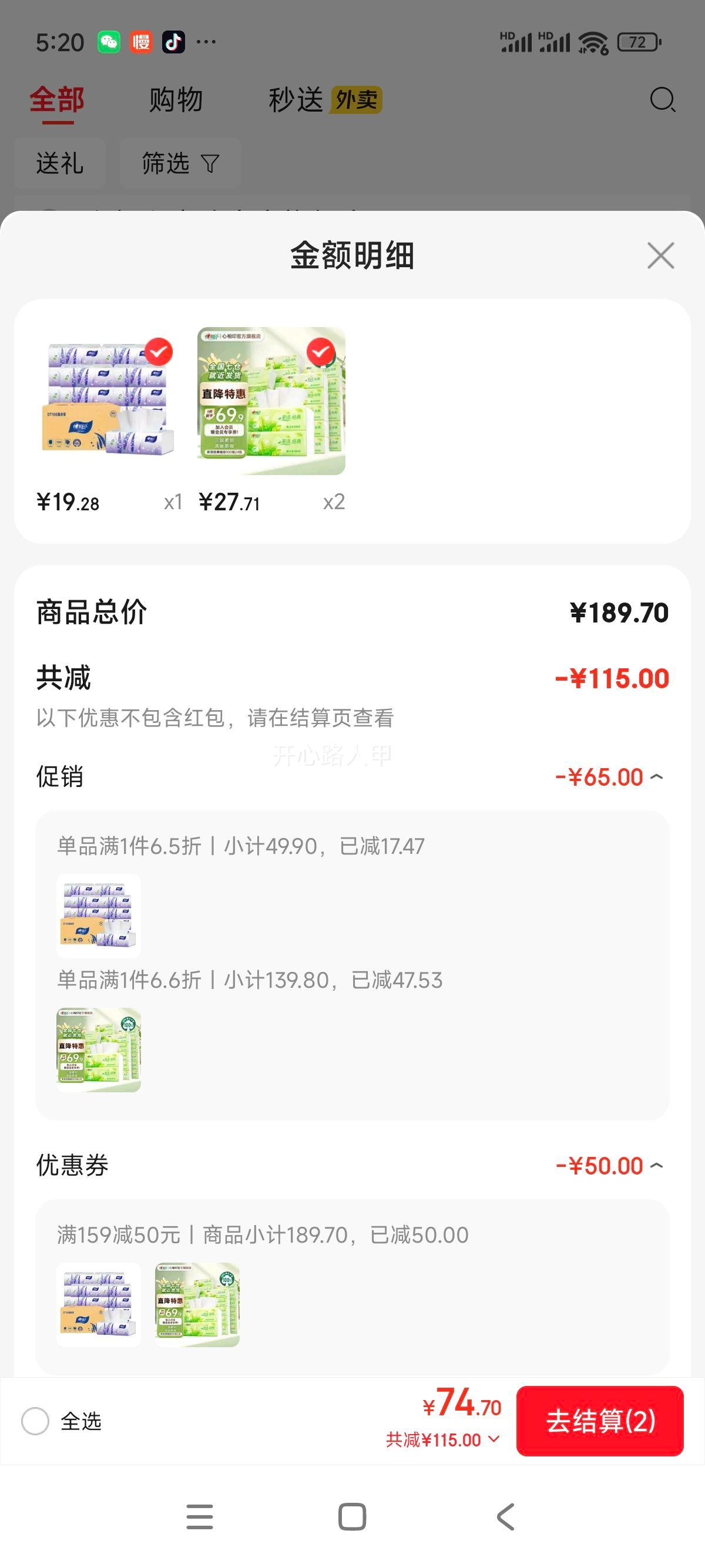The image size is (705, 1568).
Task: Click the TikTok icon in the status bar
Action: [x=174, y=41]
